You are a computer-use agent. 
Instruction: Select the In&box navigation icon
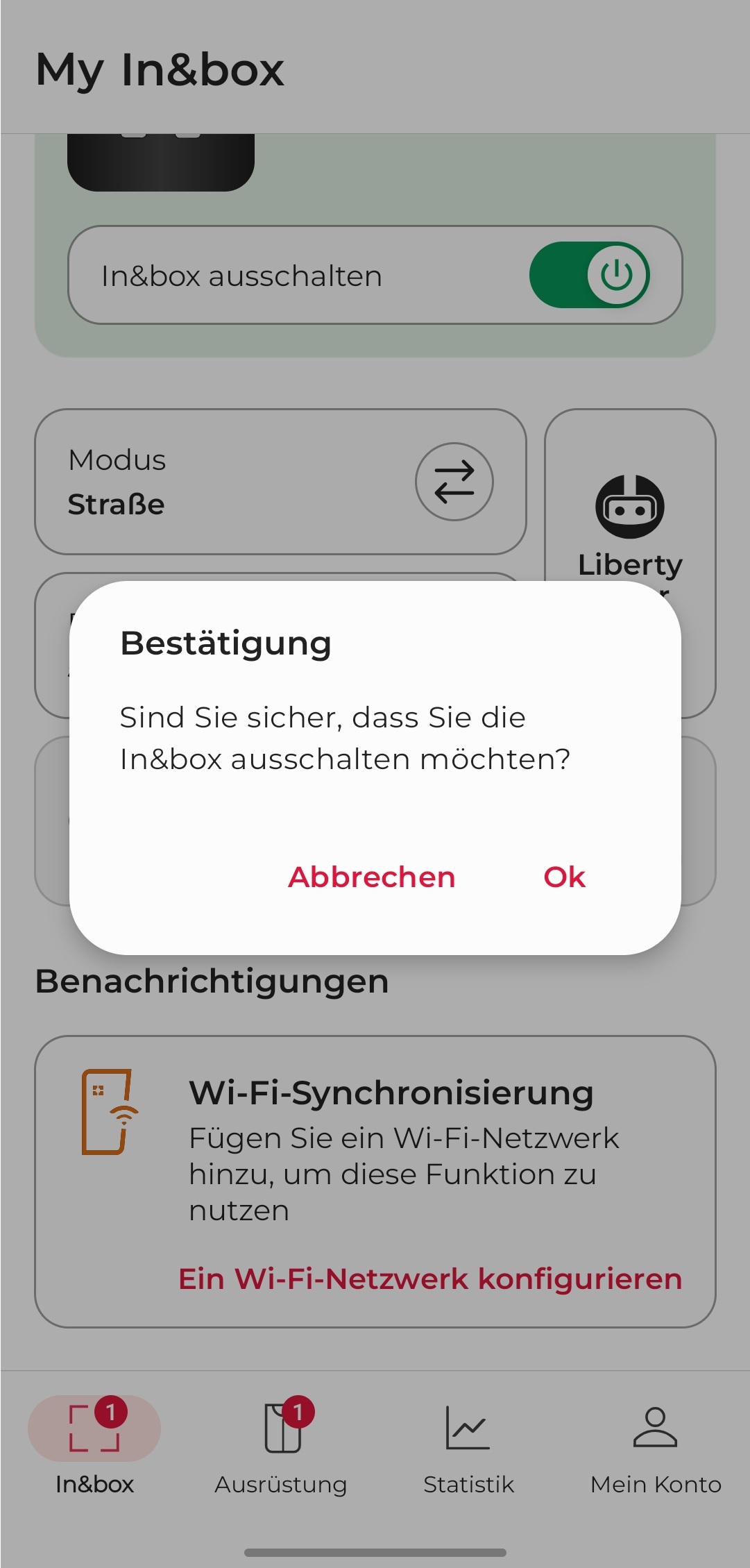coord(95,1428)
